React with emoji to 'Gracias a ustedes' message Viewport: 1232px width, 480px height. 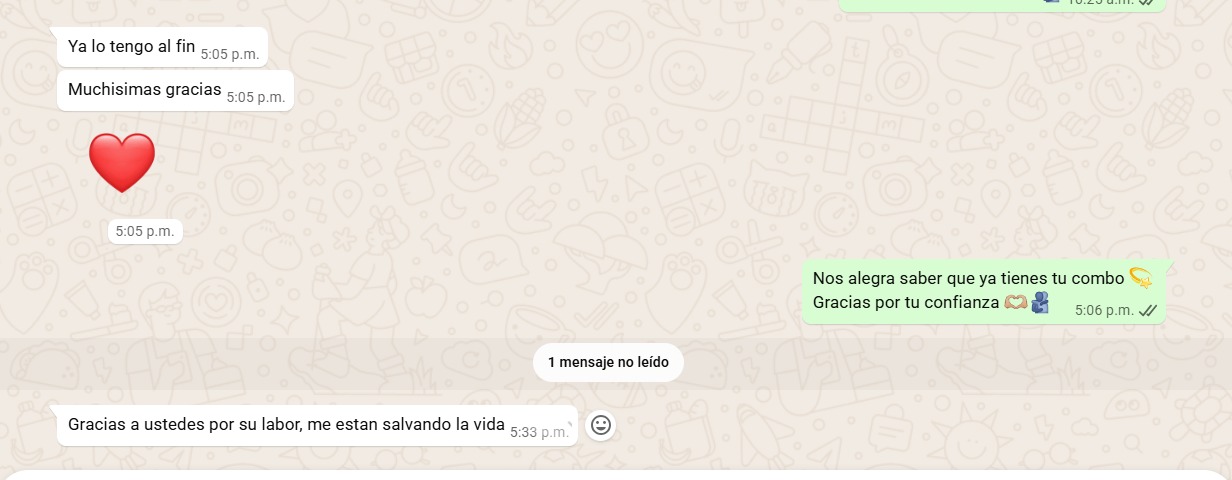coord(600,425)
